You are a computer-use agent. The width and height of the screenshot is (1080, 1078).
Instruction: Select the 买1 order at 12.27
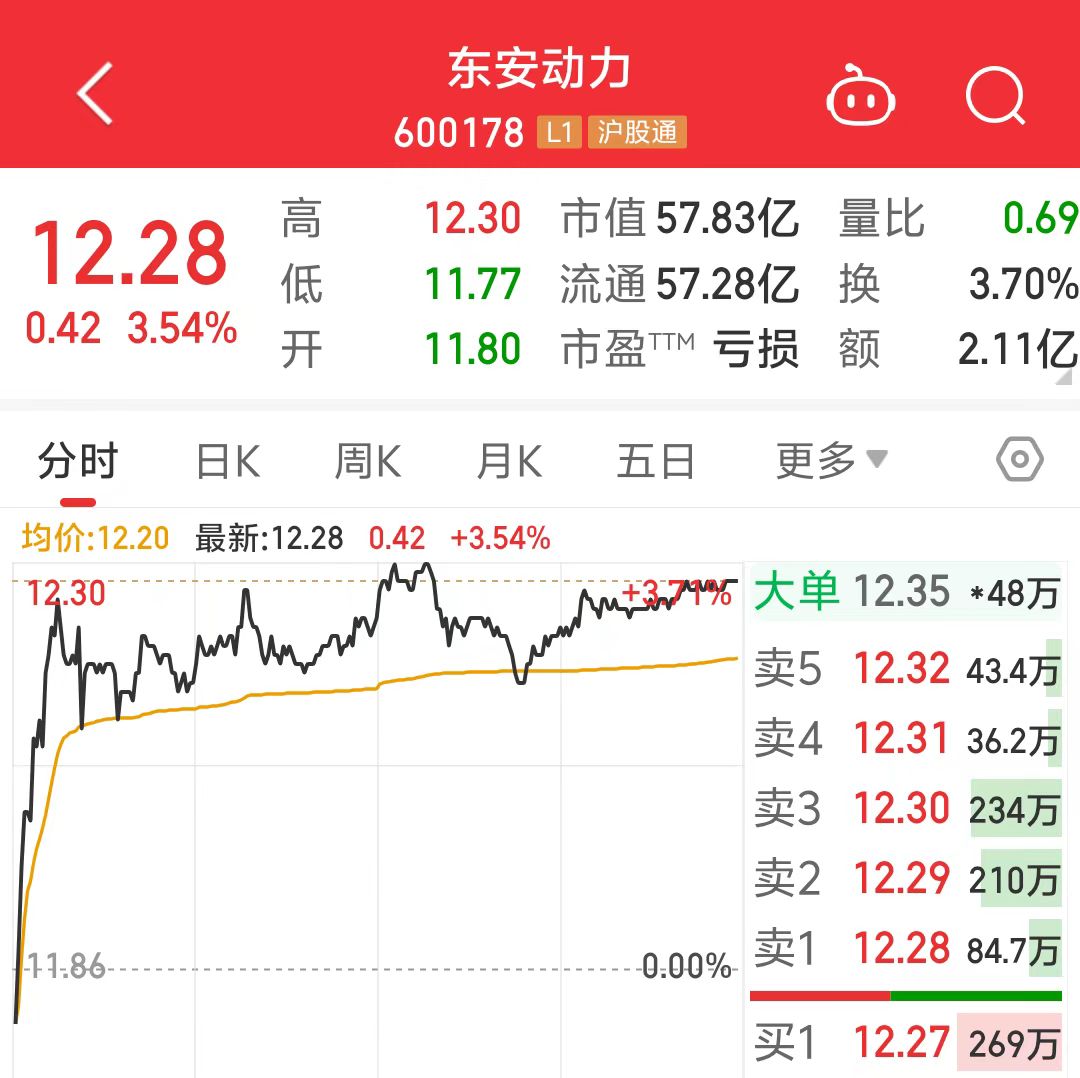(905, 1043)
